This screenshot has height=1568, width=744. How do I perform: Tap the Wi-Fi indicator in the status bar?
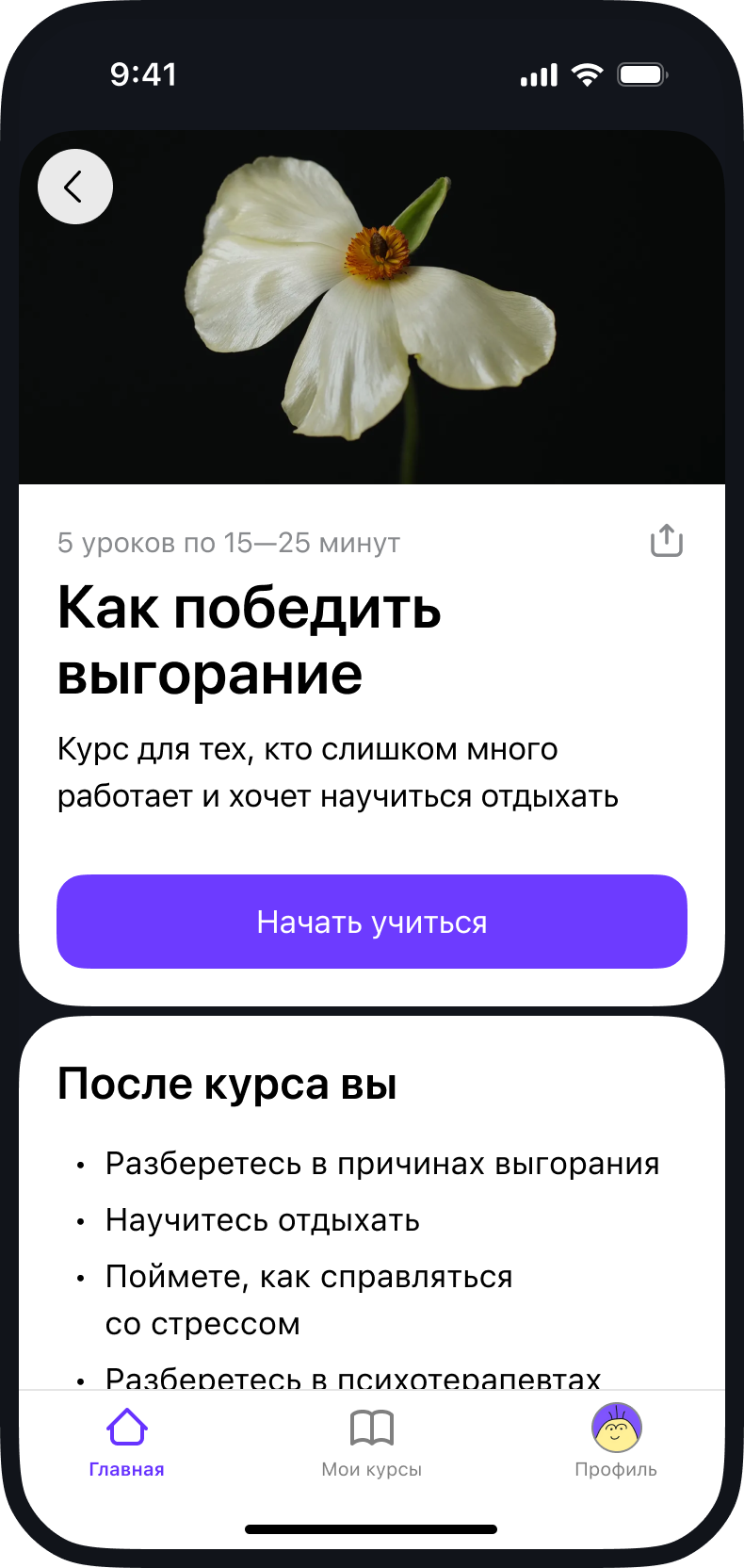[586, 73]
